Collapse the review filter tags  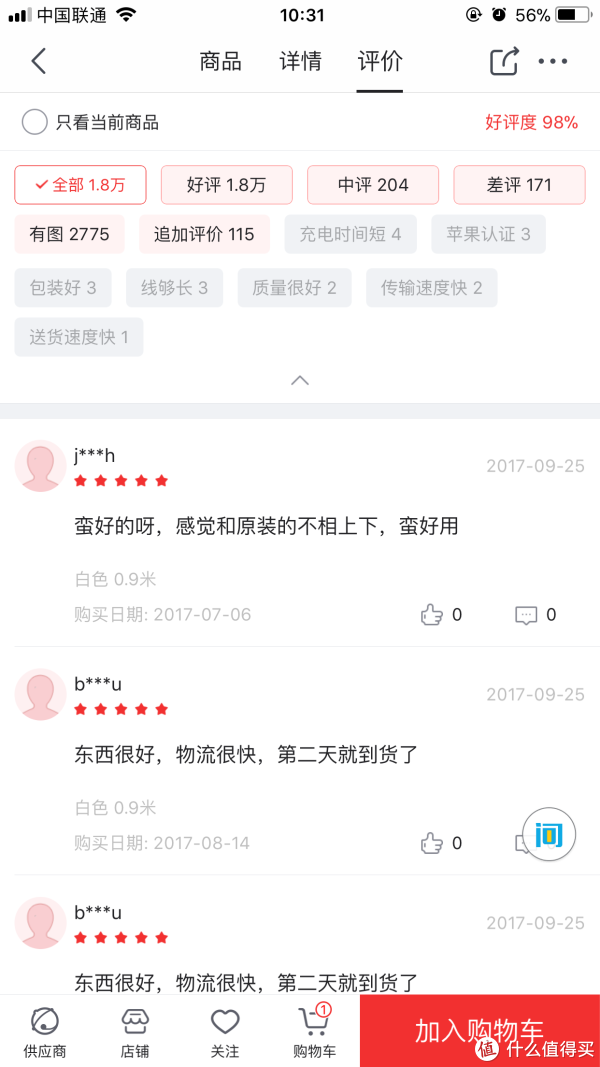[x=300, y=380]
